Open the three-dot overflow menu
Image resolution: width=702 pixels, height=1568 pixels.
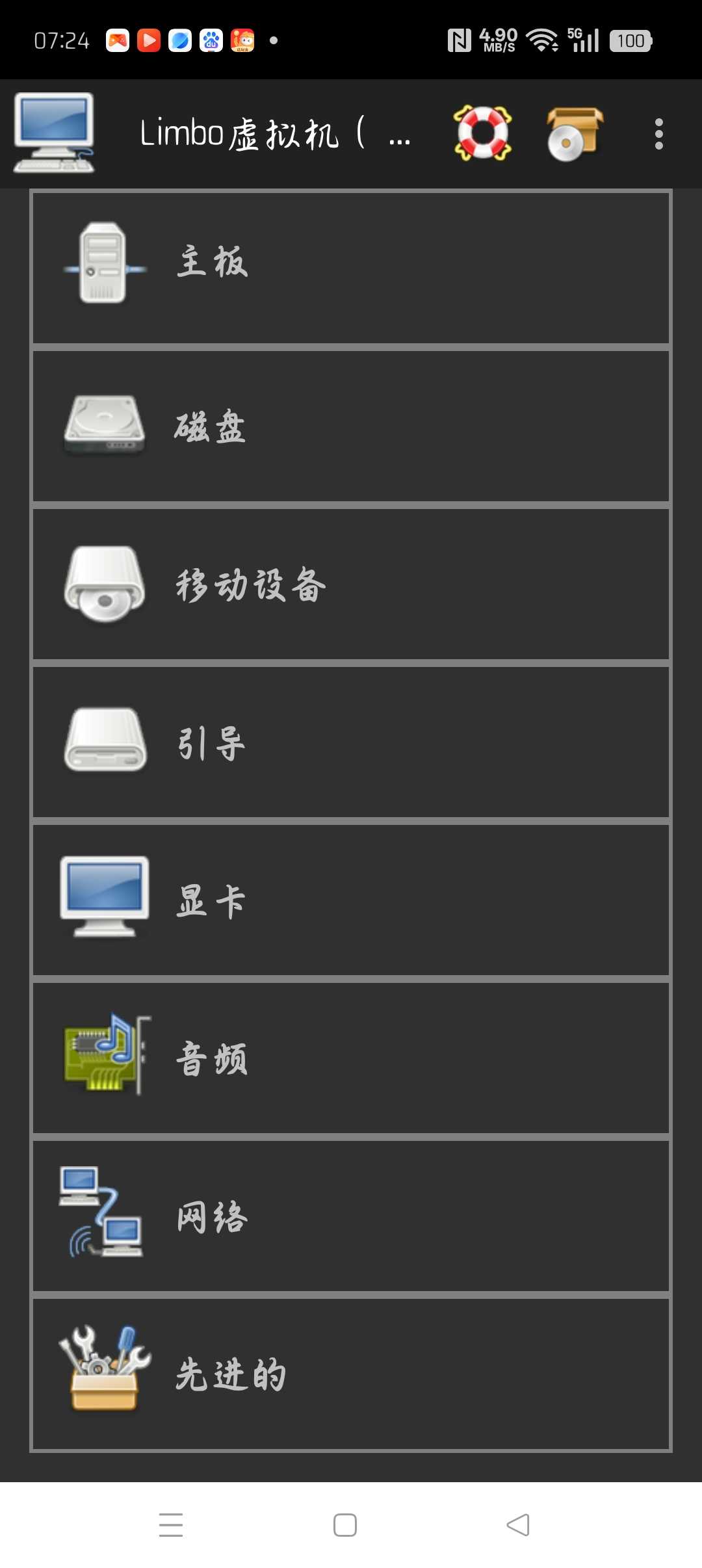658,134
